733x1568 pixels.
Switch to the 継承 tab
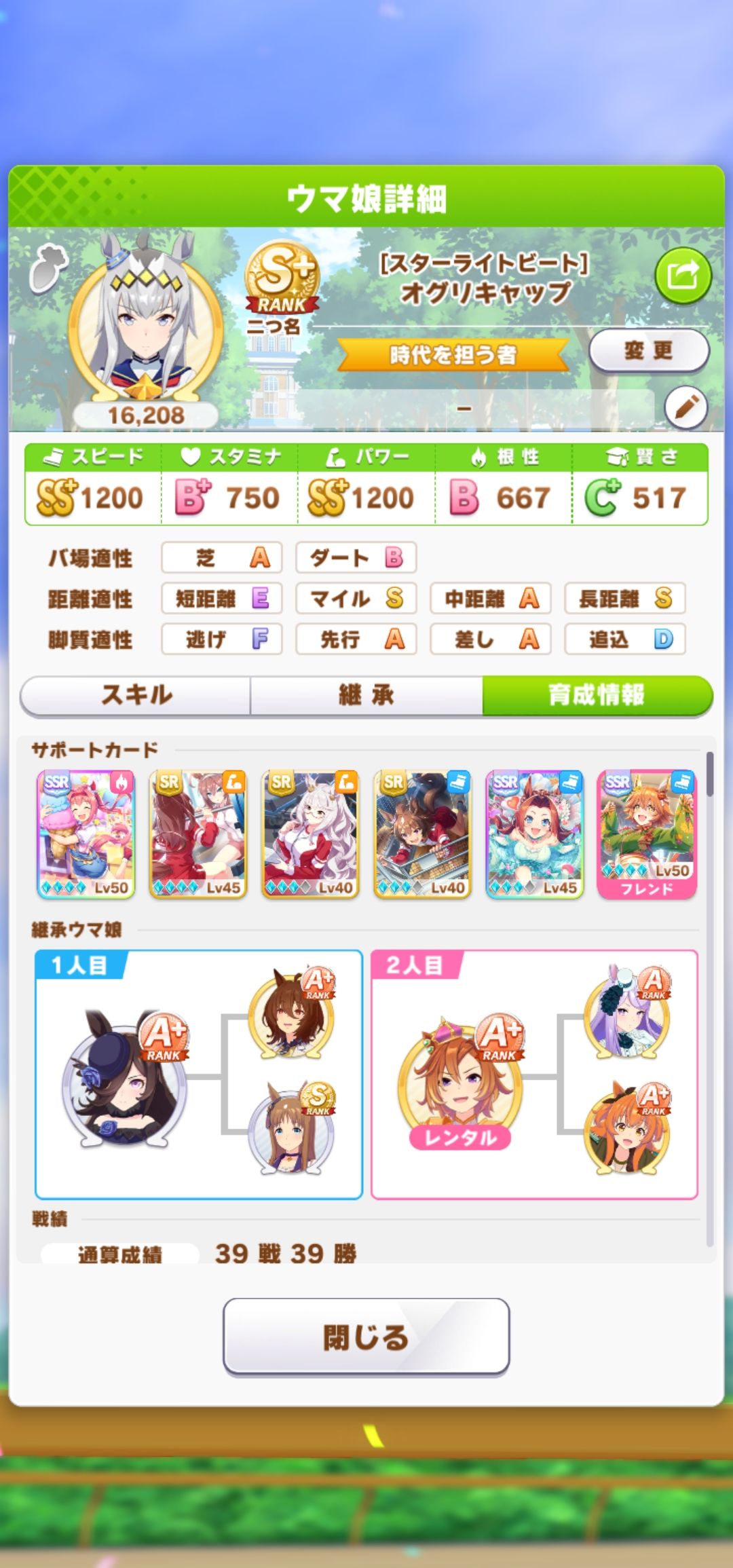(366, 695)
